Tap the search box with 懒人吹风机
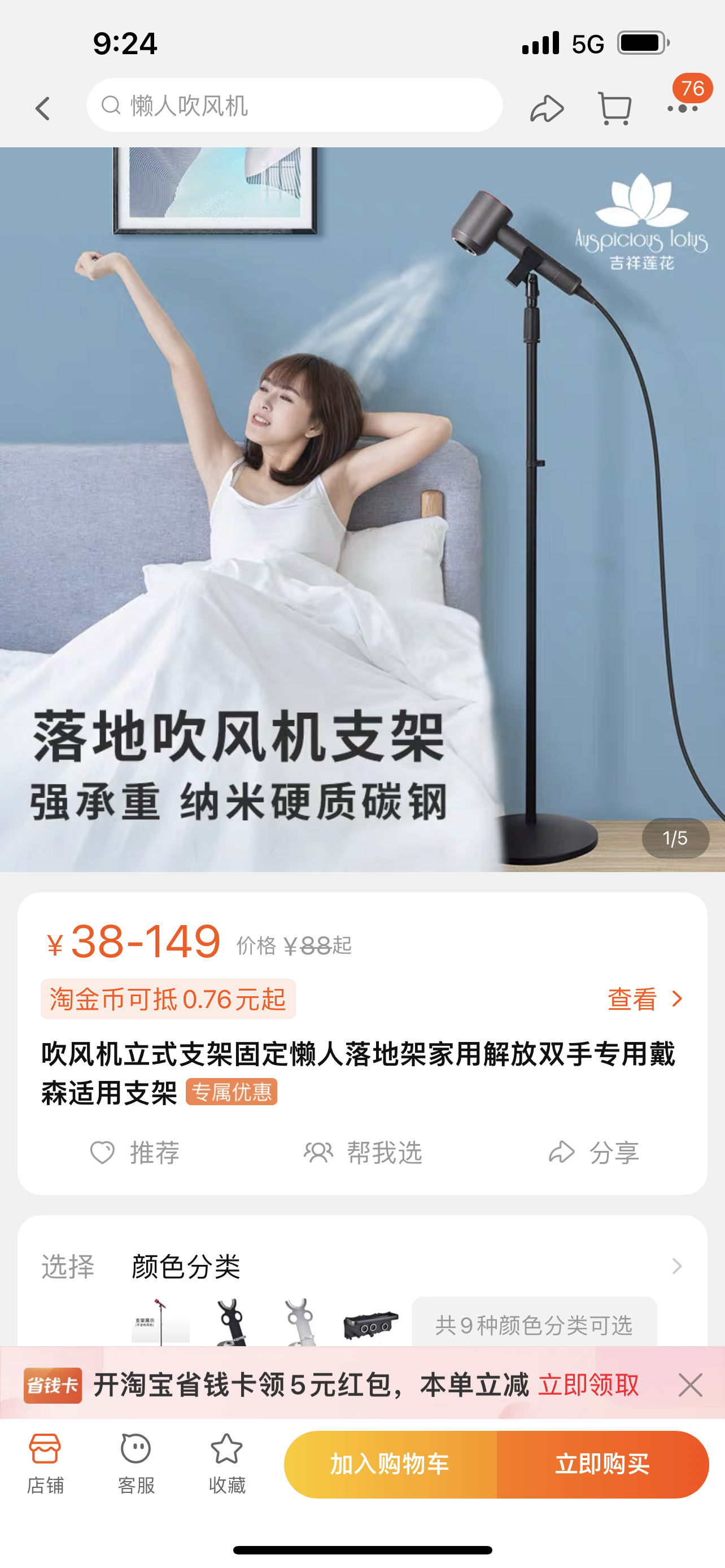Viewport: 725px width, 1568px height. pyautogui.click(x=294, y=106)
